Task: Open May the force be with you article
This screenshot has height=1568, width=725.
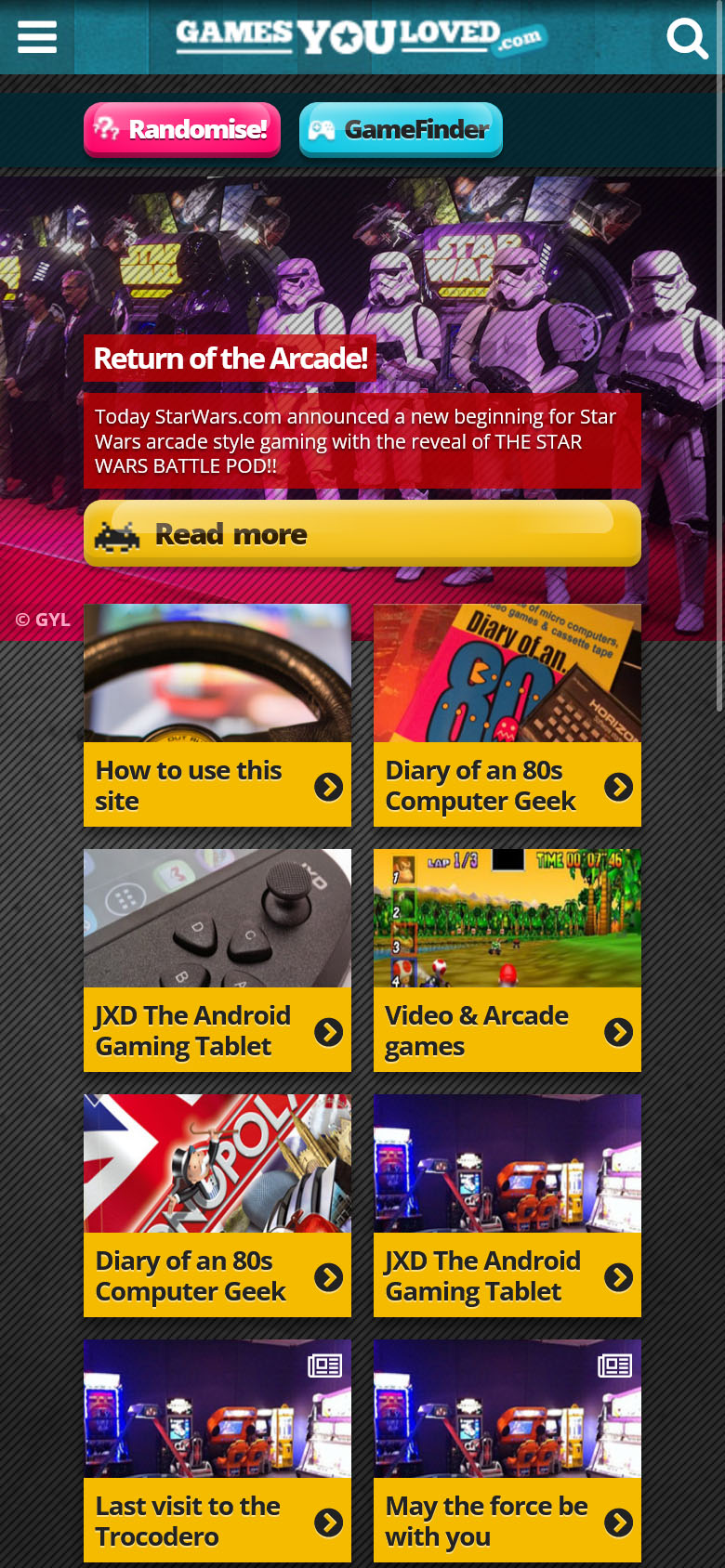Action: [x=507, y=1451]
